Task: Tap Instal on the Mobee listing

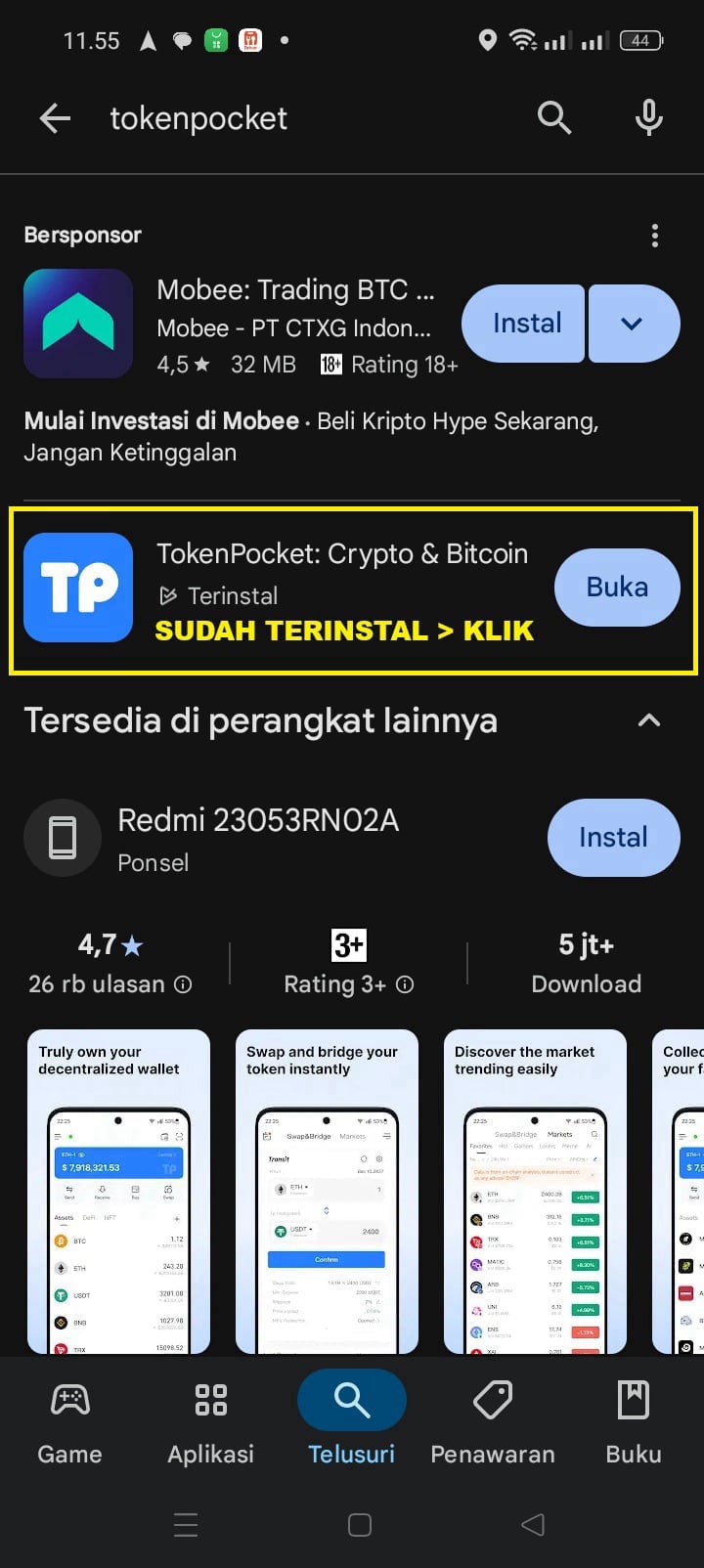Action: click(x=522, y=323)
